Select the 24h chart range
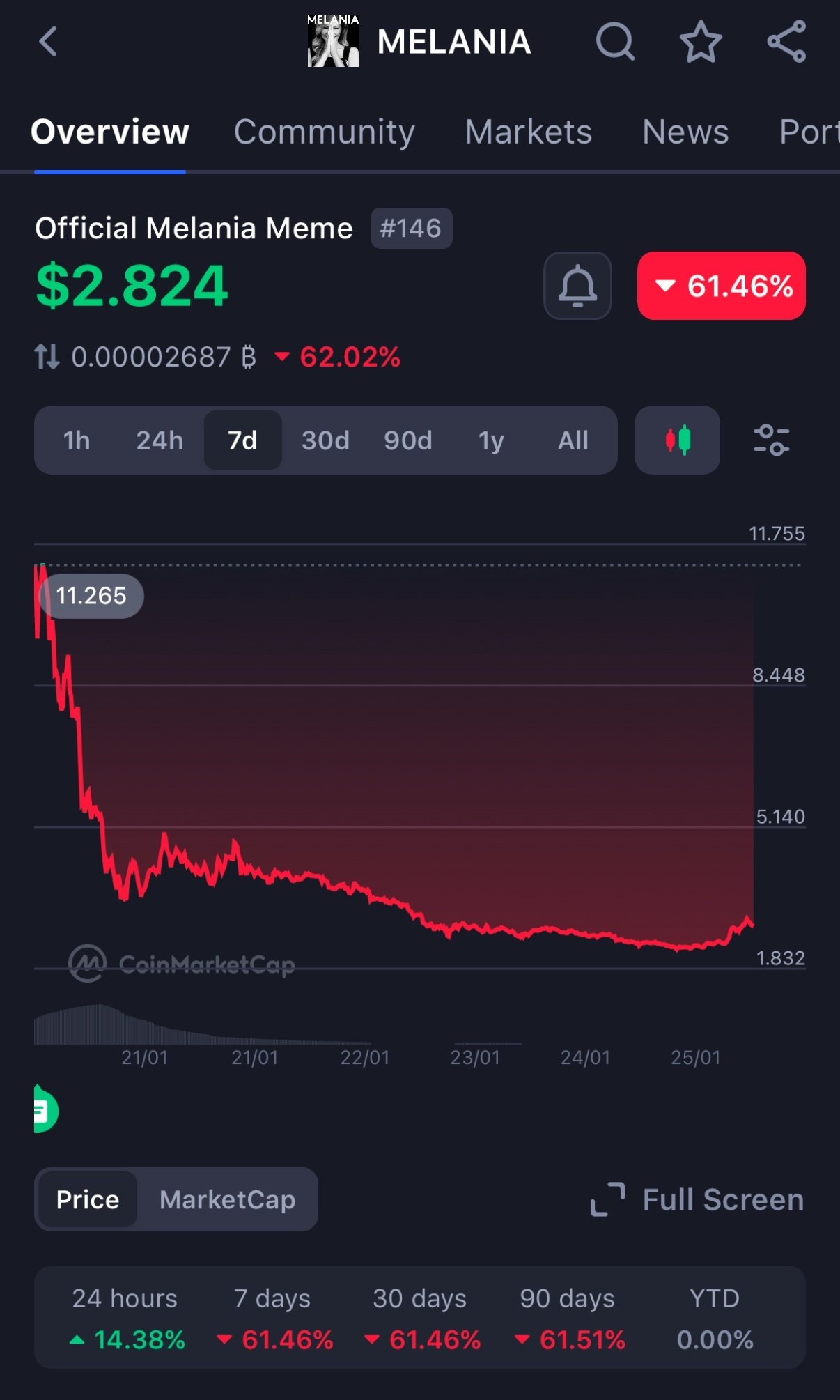This screenshot has width=840, height=1400. [160, 440]
